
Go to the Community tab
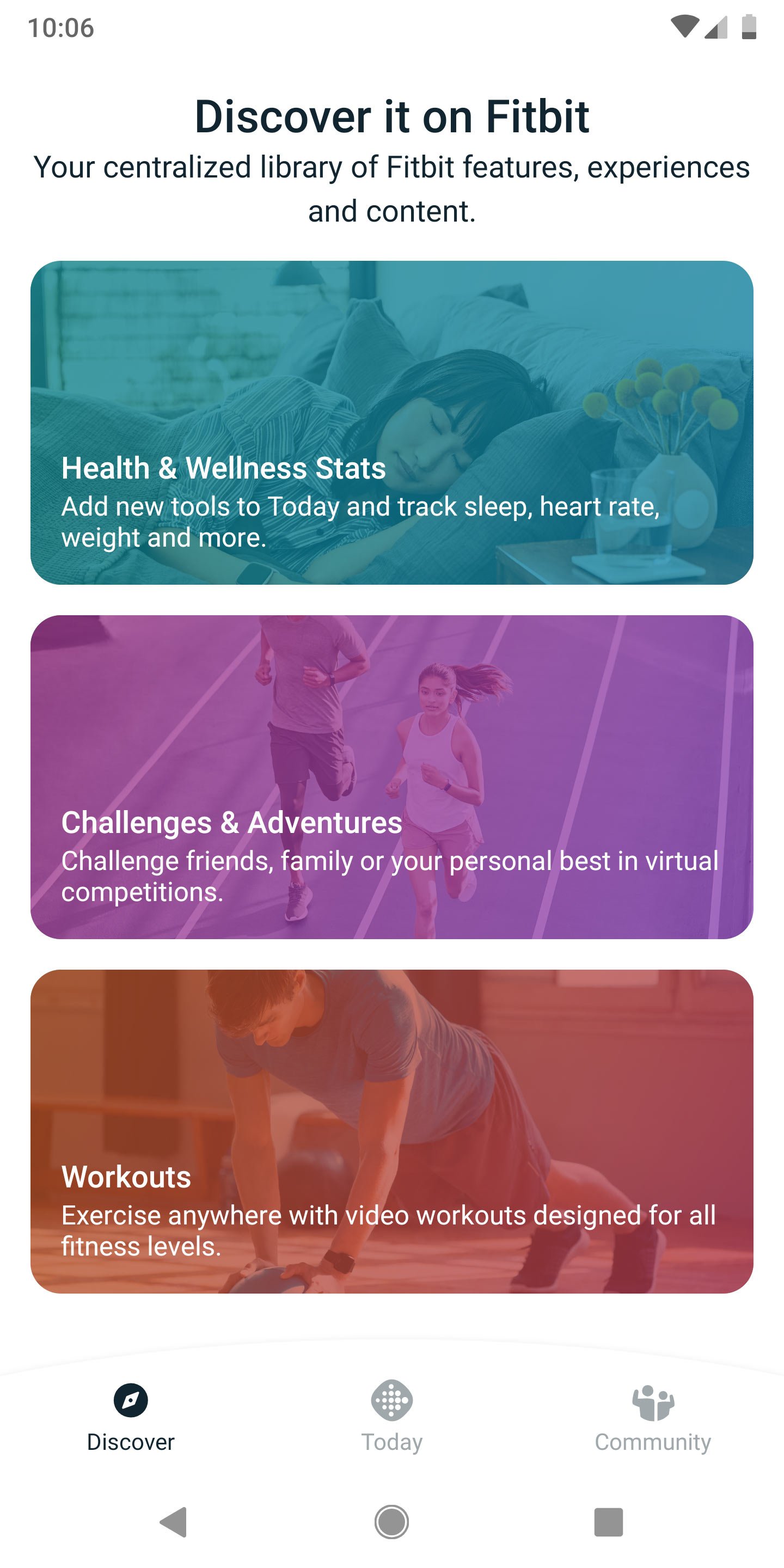click(653, 1417)
